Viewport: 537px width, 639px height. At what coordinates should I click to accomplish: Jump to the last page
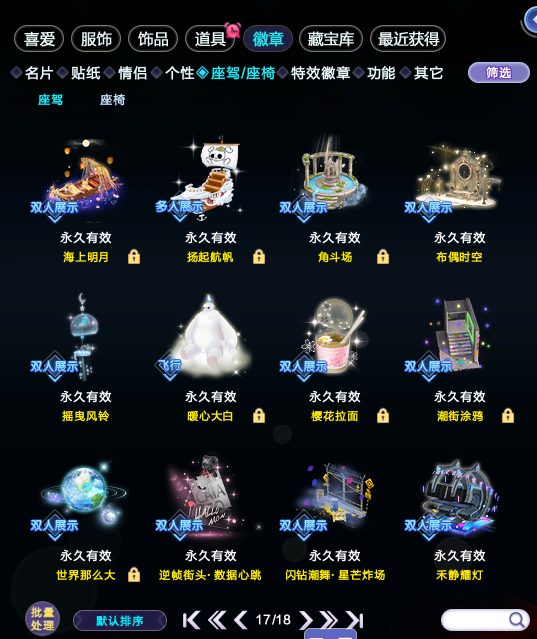[355, 620]
